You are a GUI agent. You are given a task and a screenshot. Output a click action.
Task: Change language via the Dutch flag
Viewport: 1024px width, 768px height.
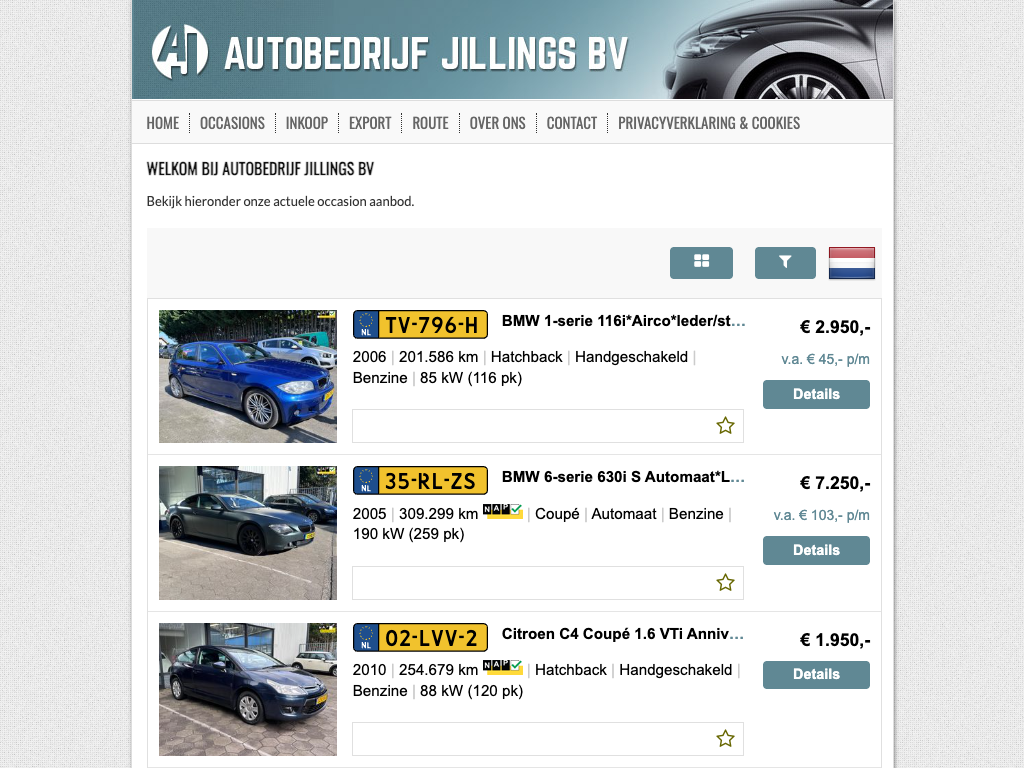[852, 263]
